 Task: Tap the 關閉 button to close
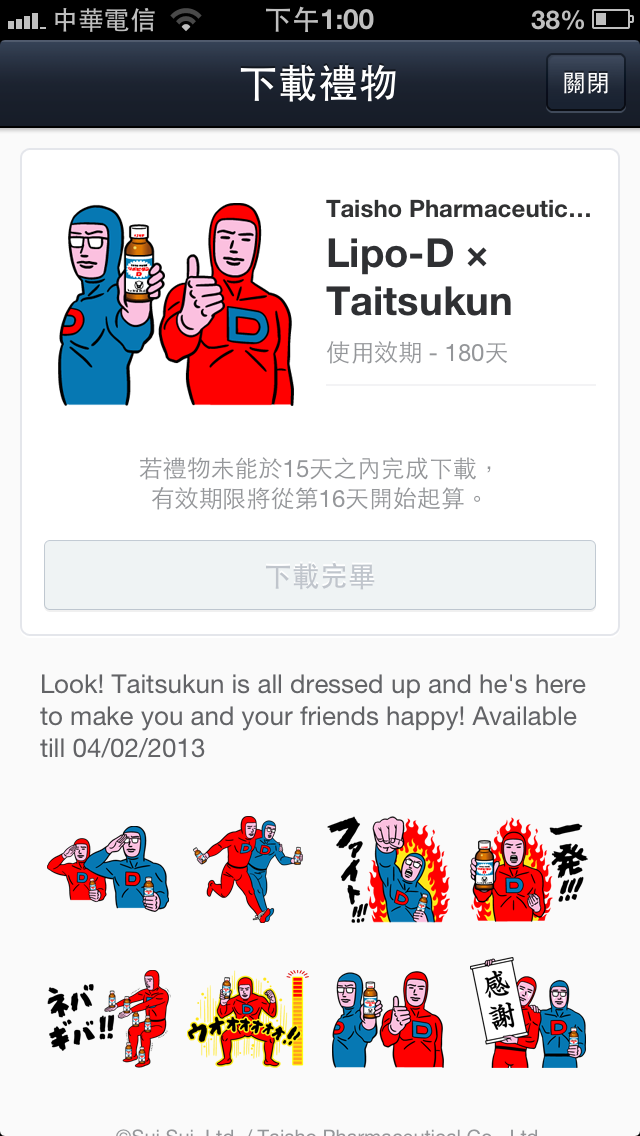[x=586, y=82]
